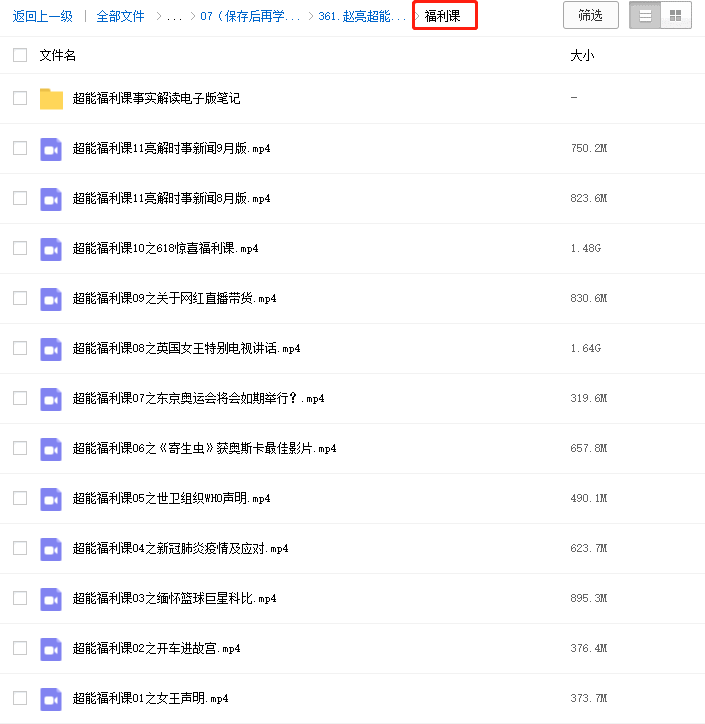
Task: Open 超能福利课11亮解时事新闻9月版.mp4
Action: pos(171,148)
